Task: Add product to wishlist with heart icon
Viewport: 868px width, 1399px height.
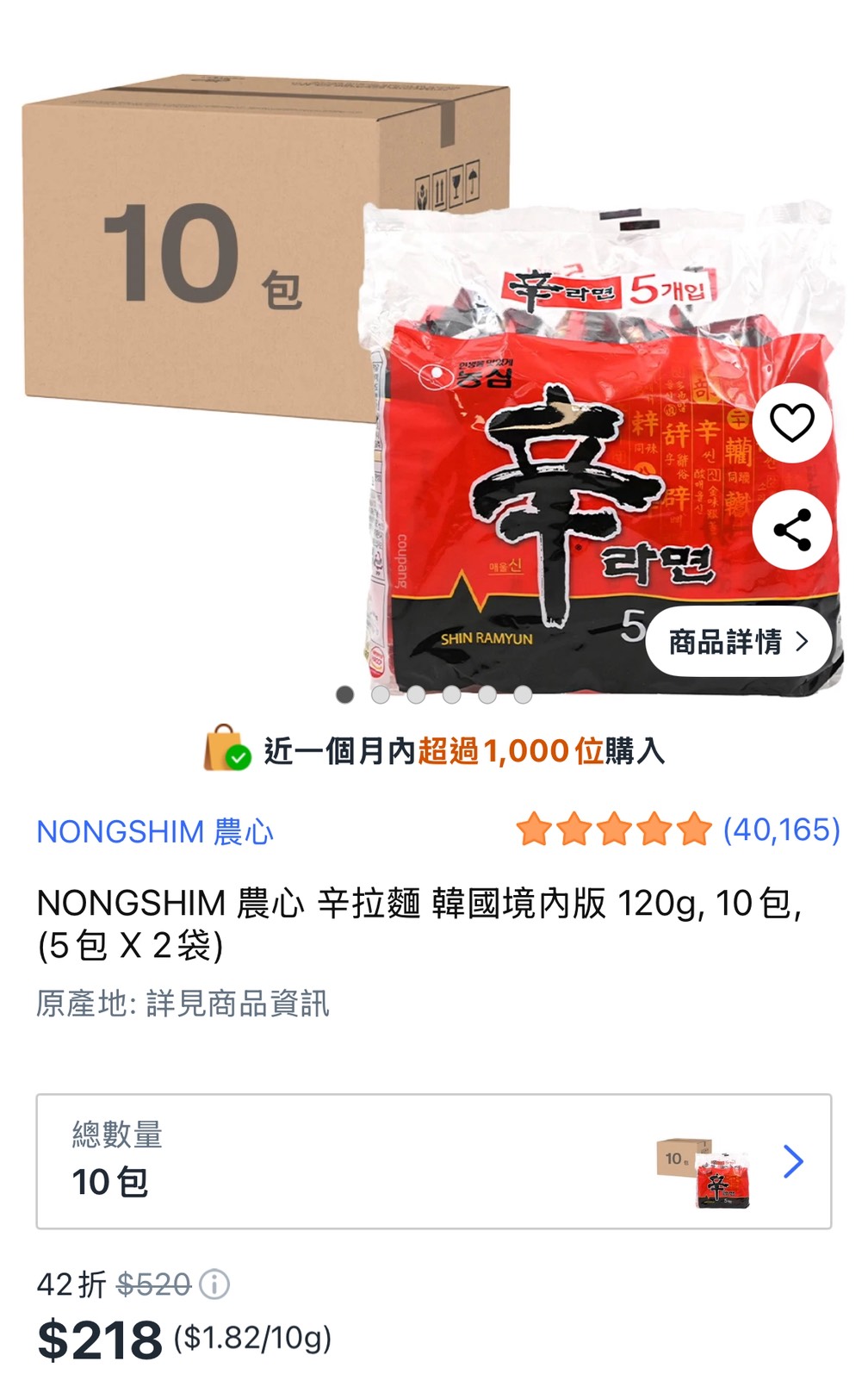Action: [791, 423]
